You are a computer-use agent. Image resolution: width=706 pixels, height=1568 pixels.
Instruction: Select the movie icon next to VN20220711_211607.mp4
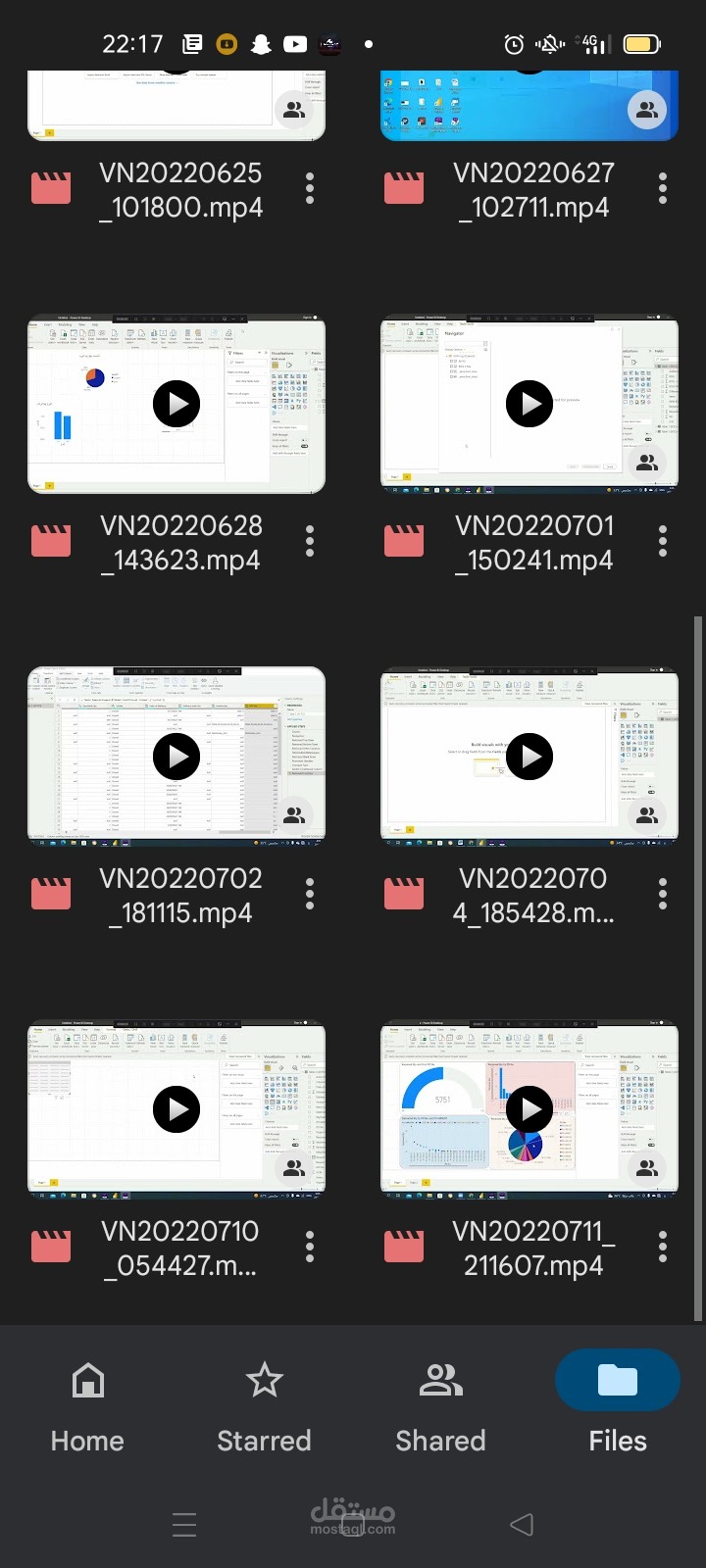(404, 1246)
